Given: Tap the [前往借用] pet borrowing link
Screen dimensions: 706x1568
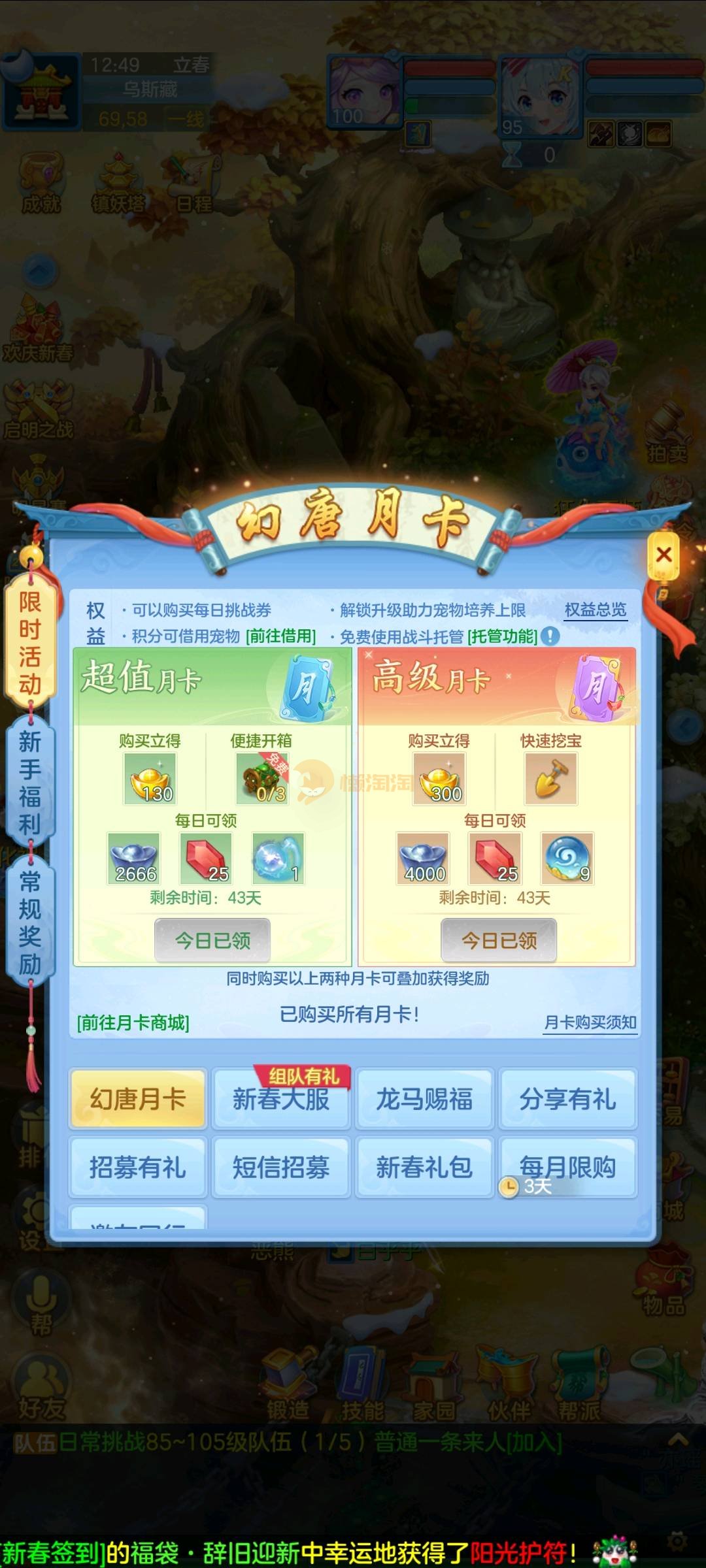Looking at the screenshot, I should pos(280,636).
